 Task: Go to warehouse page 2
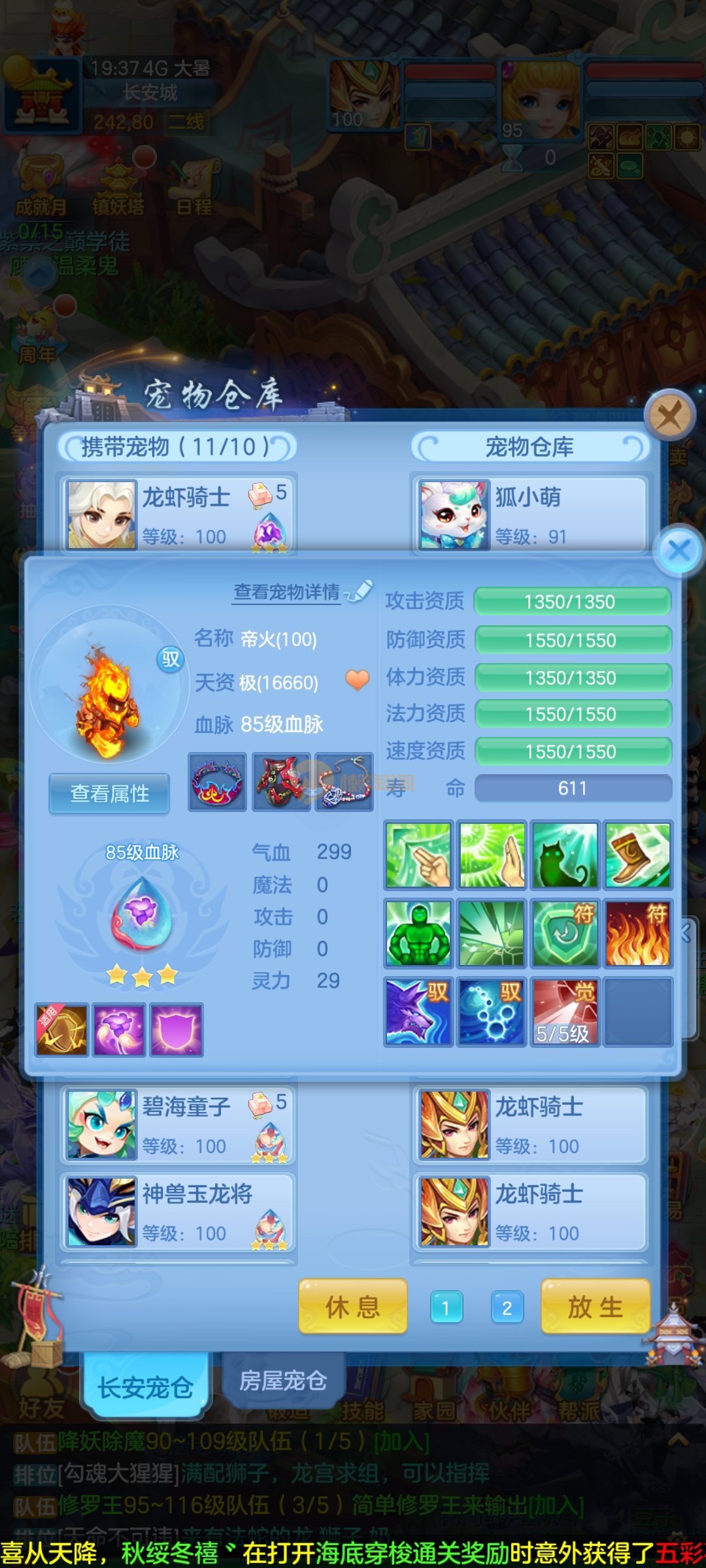507,1308
